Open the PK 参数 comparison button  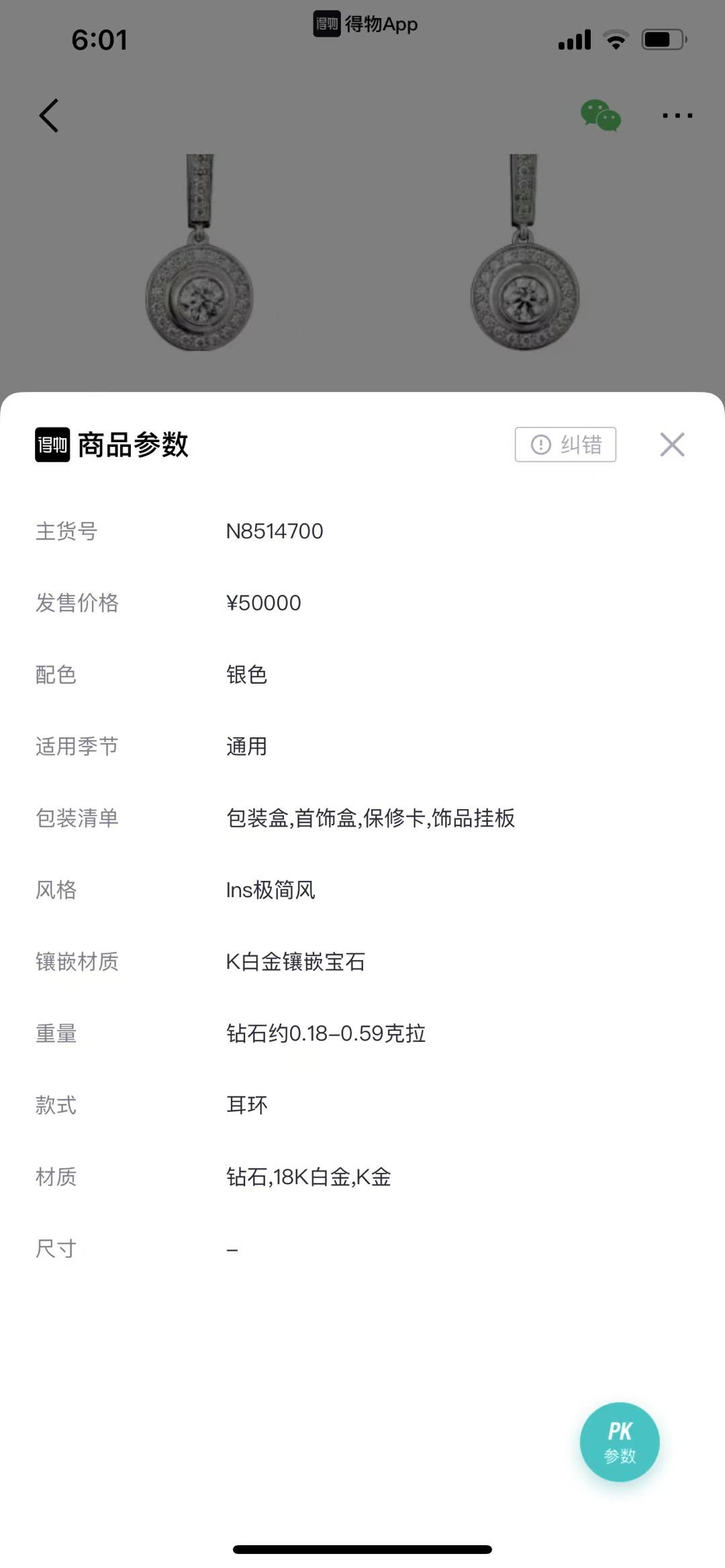tap(620, 1441)
